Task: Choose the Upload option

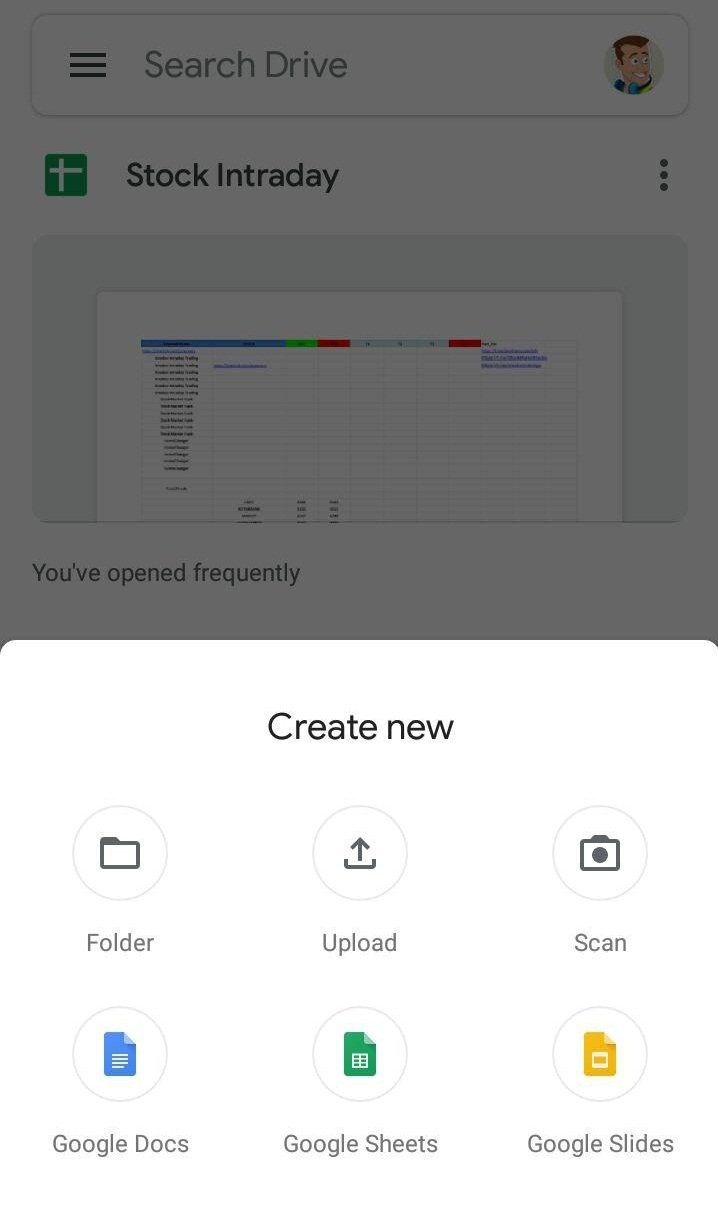Action: [360, 853]
